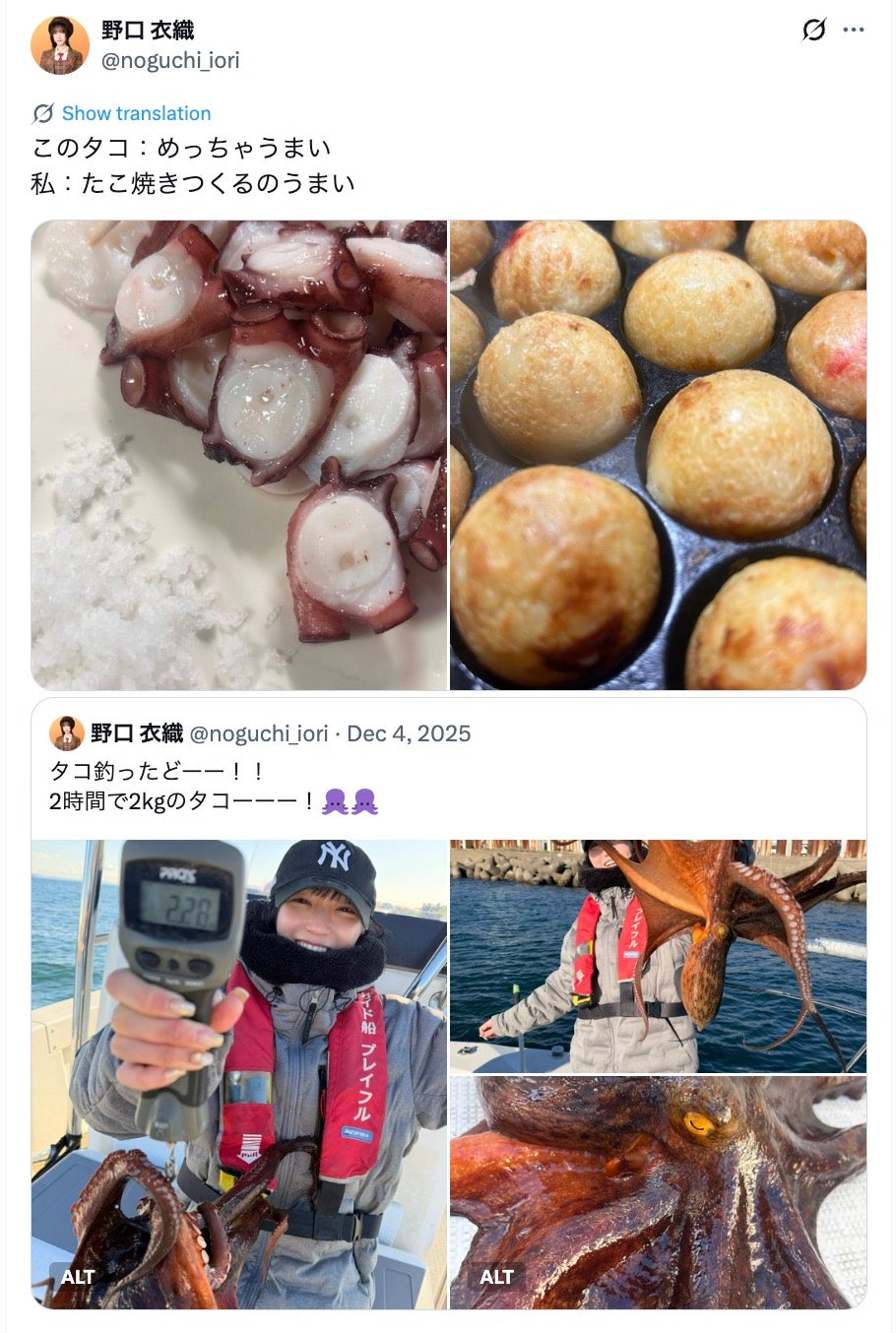Open the more options (···) menu
Image resolution: width=896 pixels, height=1333 pixels.
[853, 31]
